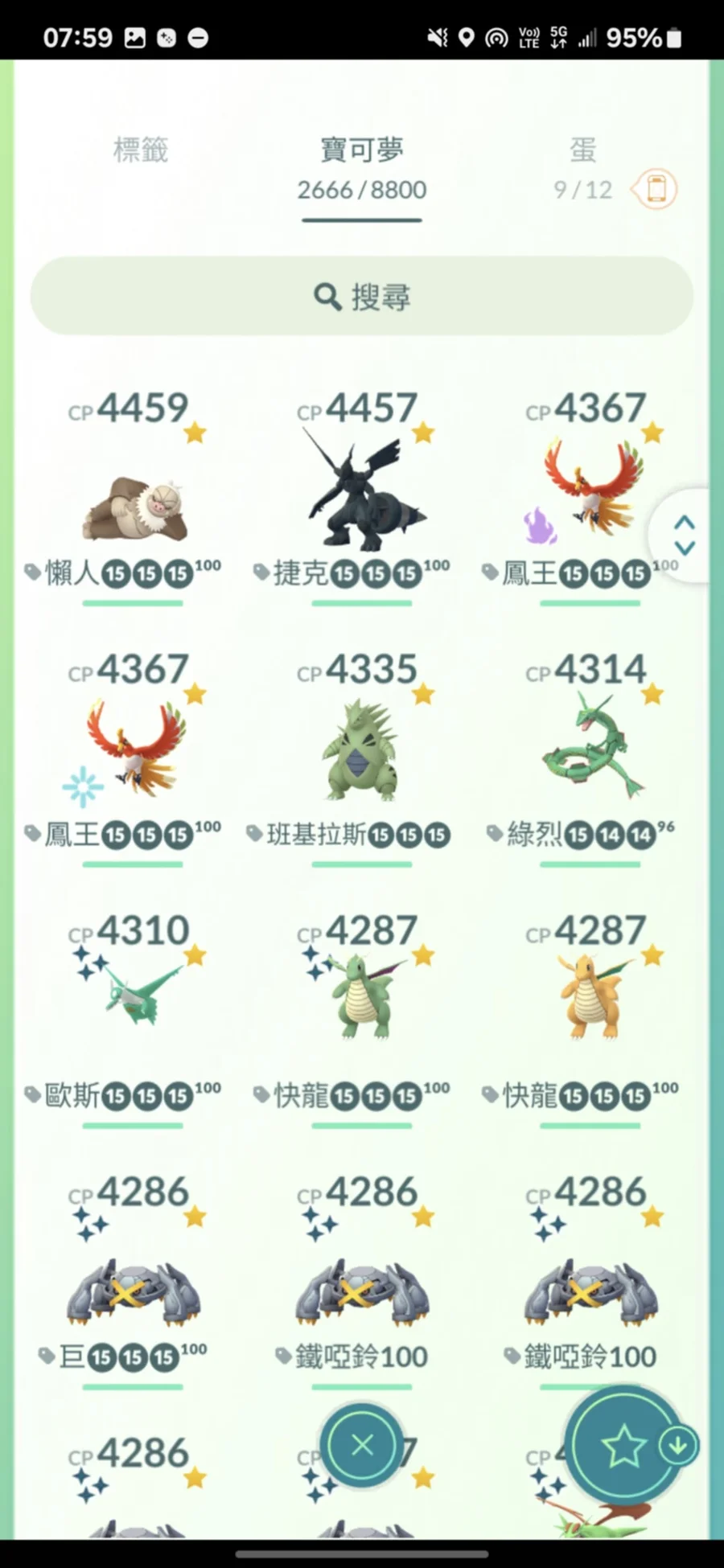
Task: Switch to the 標籤 tab
Action: (x=141, y=150)
